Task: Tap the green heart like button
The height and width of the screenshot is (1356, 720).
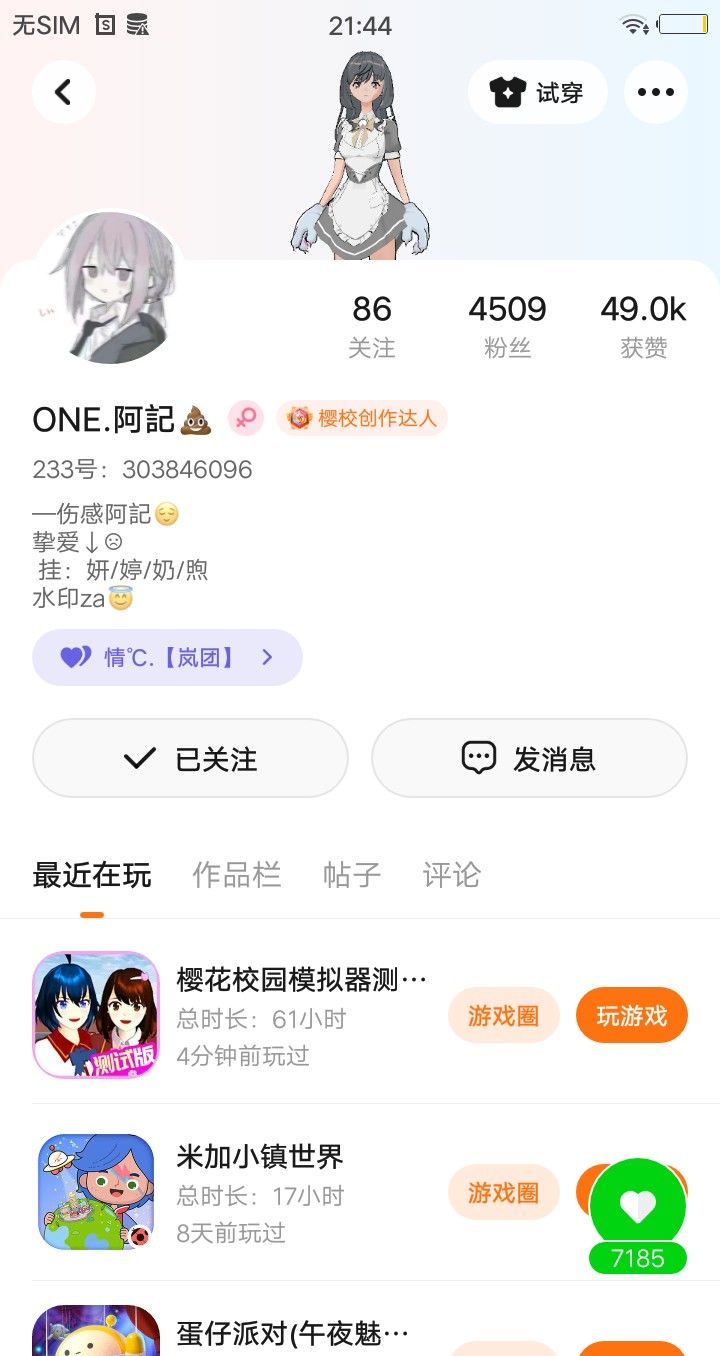Action: tap(638, 1207)
